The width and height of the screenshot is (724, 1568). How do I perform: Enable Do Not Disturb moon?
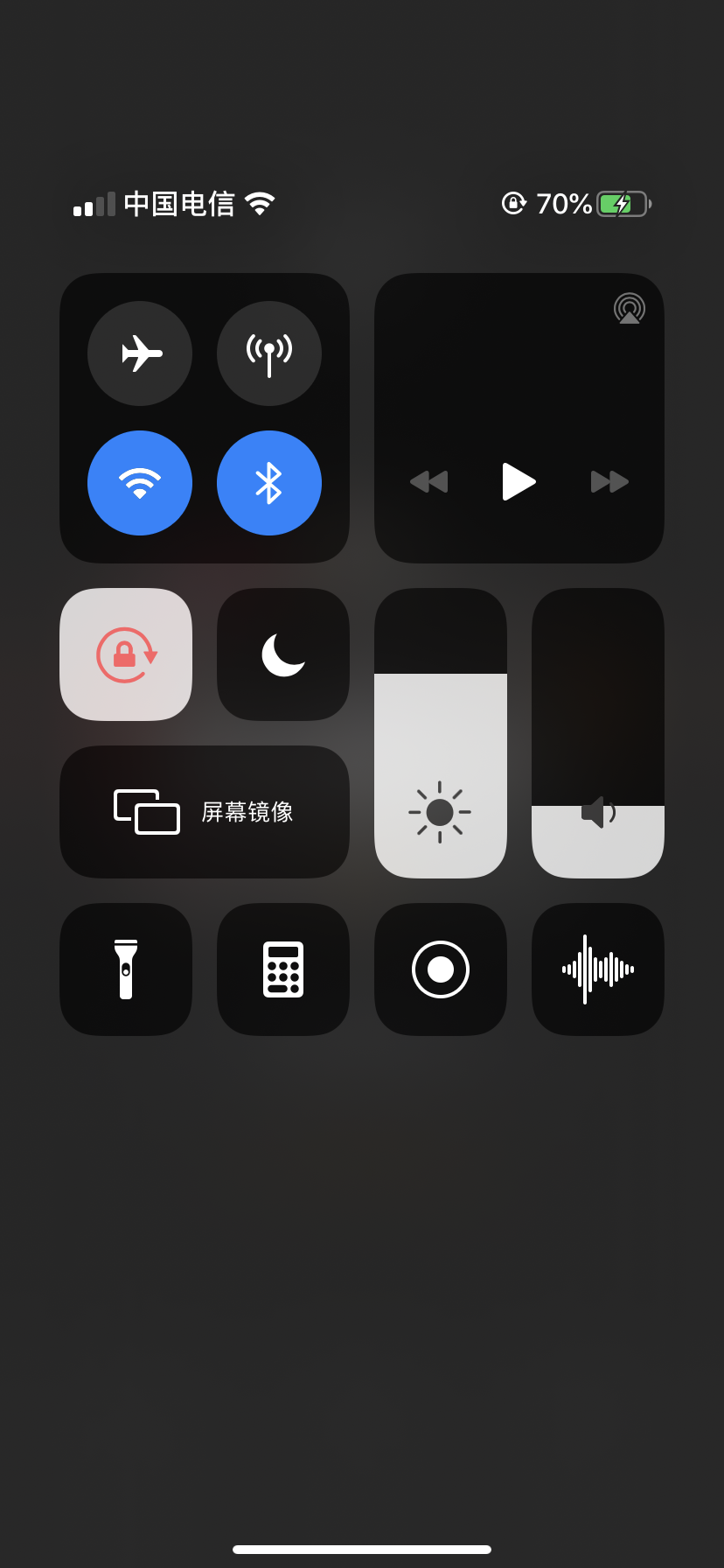(283, 654)
